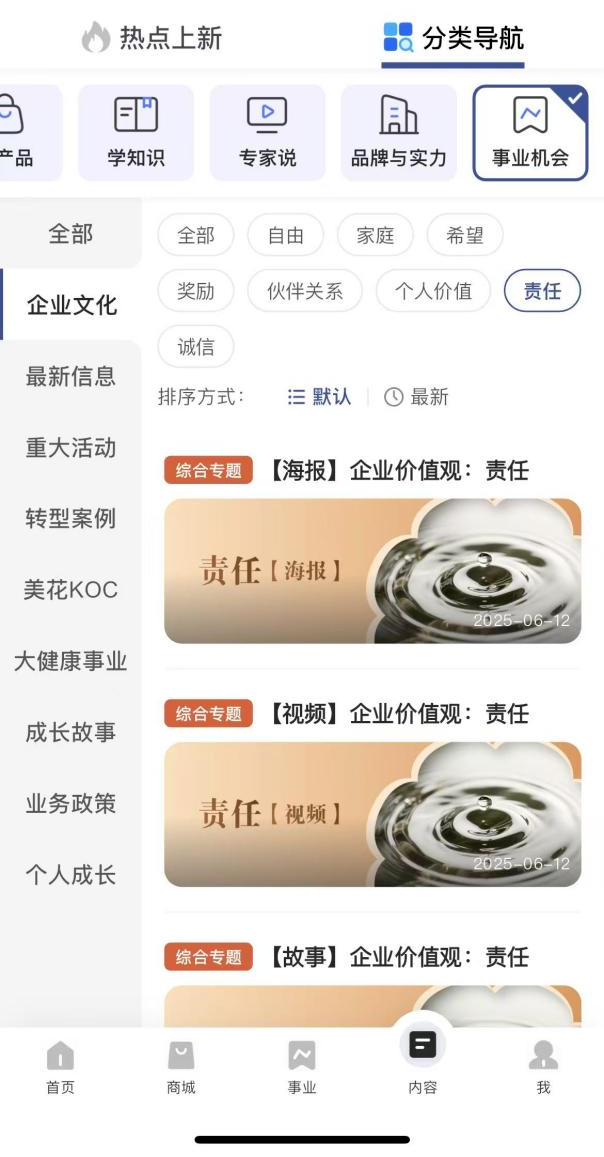Open the 【视频】企业价值观：责任 card
Image resolution: width=604 pixels, height=1157 pixels.
[372, 813]
